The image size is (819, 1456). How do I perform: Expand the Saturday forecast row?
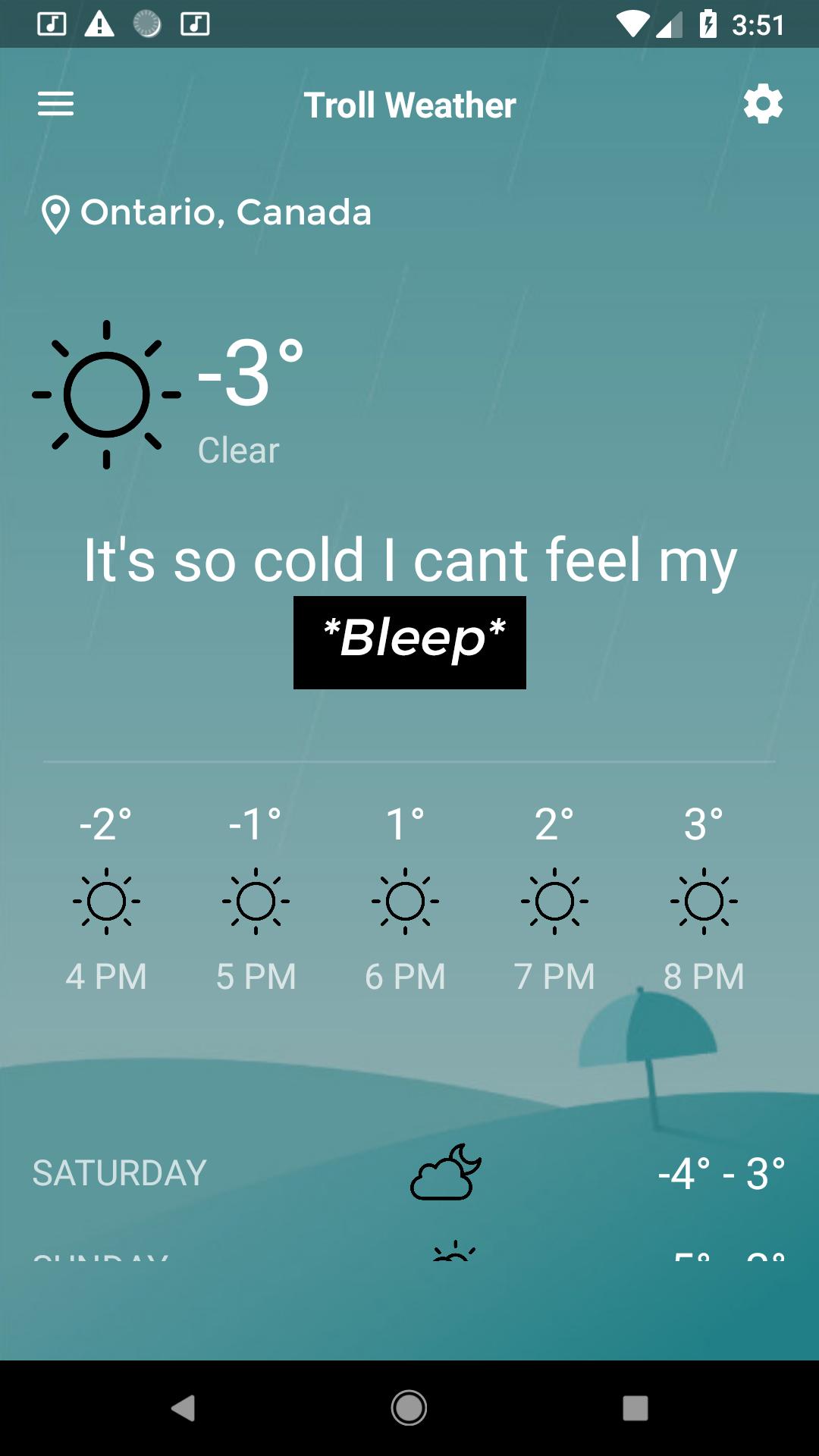pos(409,1172)
